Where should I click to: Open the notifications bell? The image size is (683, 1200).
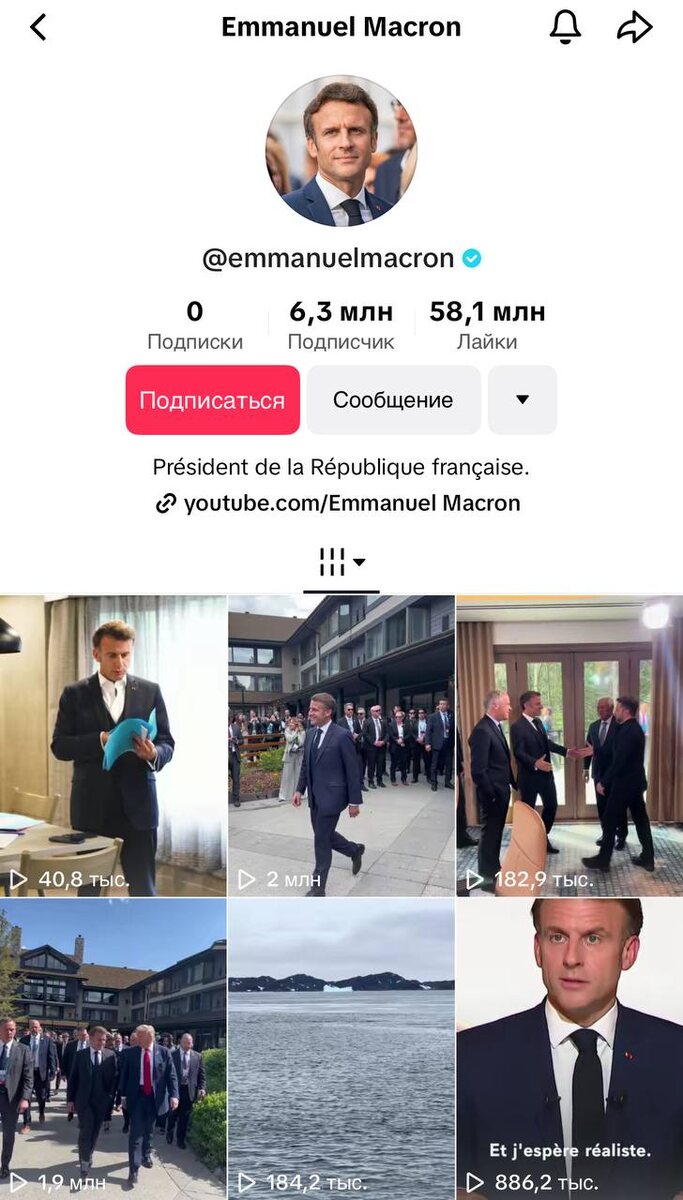(x=565, y=27)
